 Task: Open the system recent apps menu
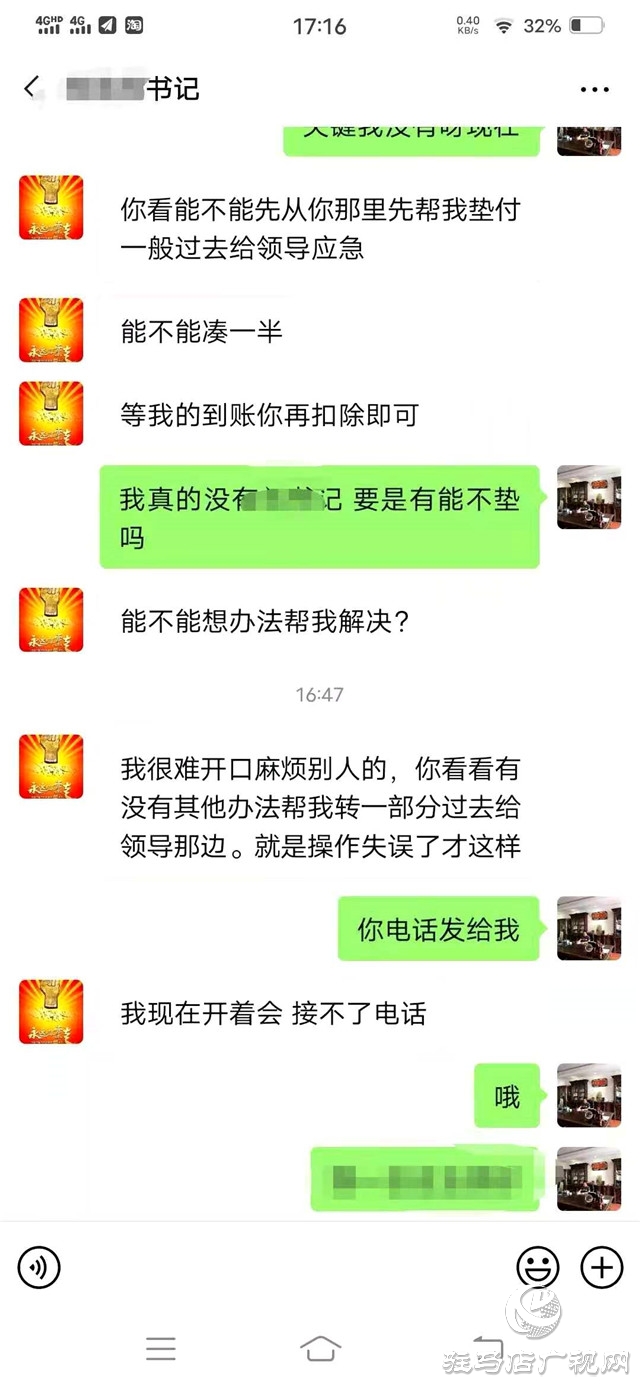[x=160, y=1348]
